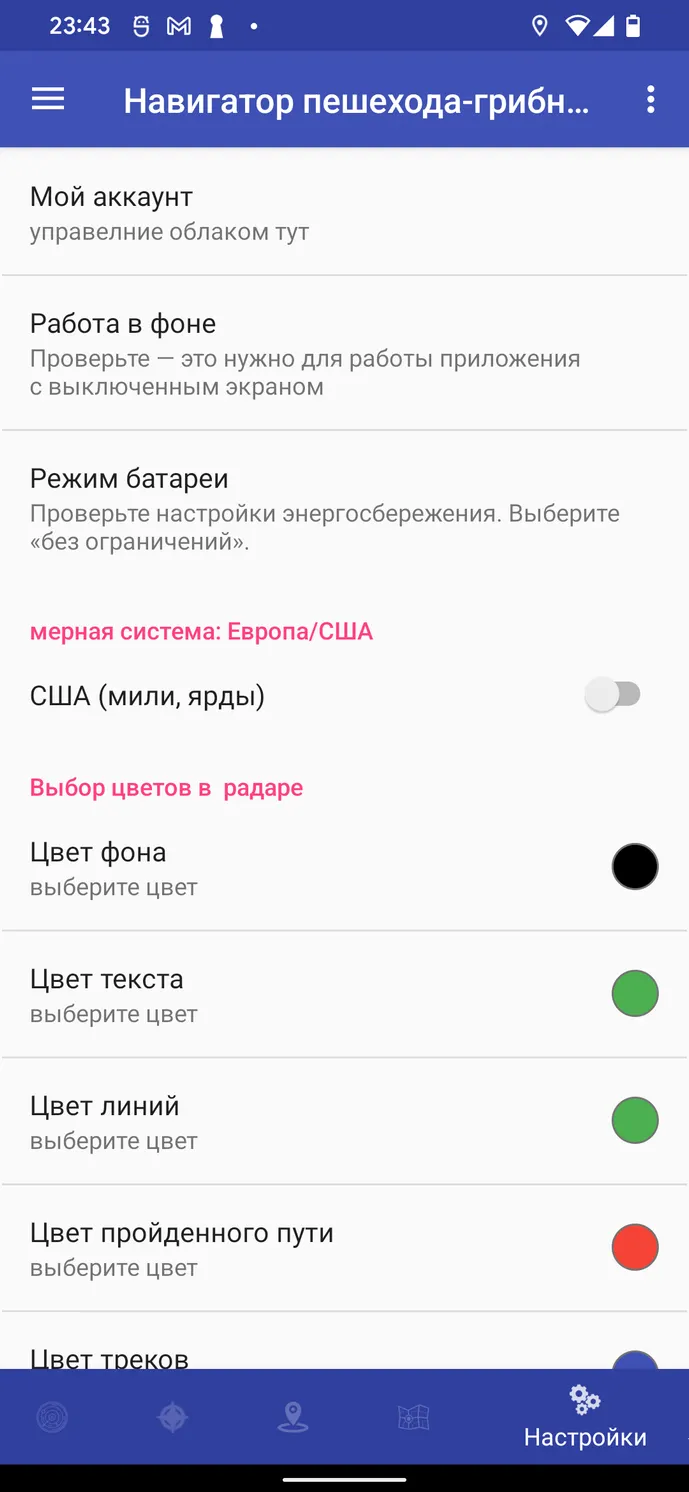Open the three-dot overflow menu
This screenshot has width=689, height=1492.
pos(651,99)
